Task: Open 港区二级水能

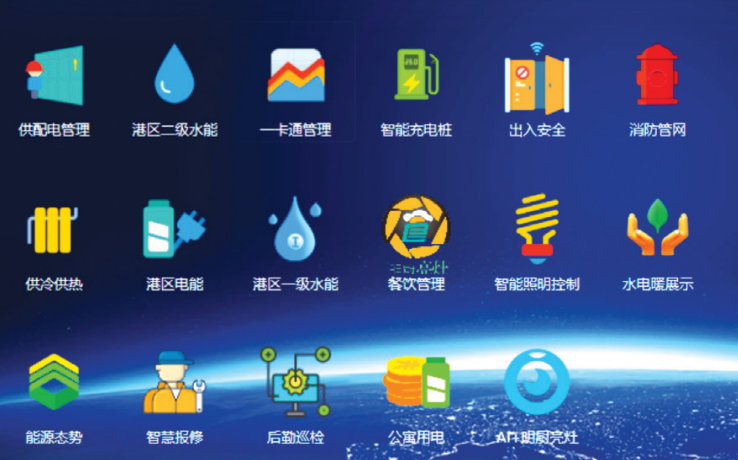Action: point(175,76)
